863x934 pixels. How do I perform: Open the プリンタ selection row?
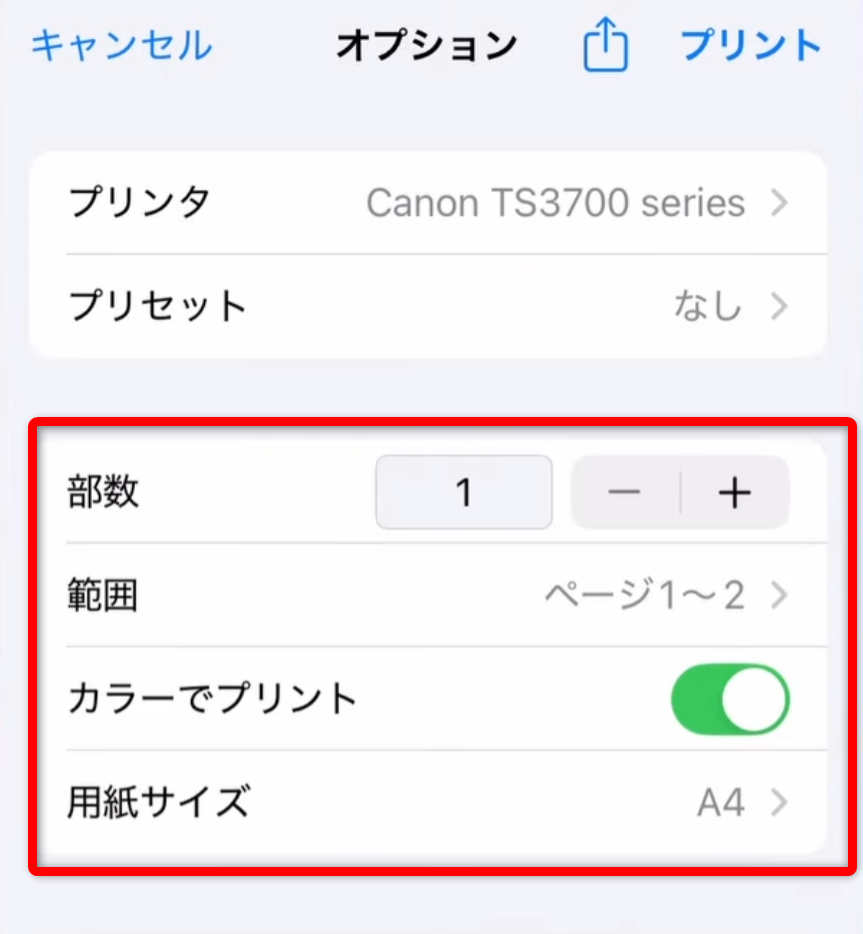[428, 203]
